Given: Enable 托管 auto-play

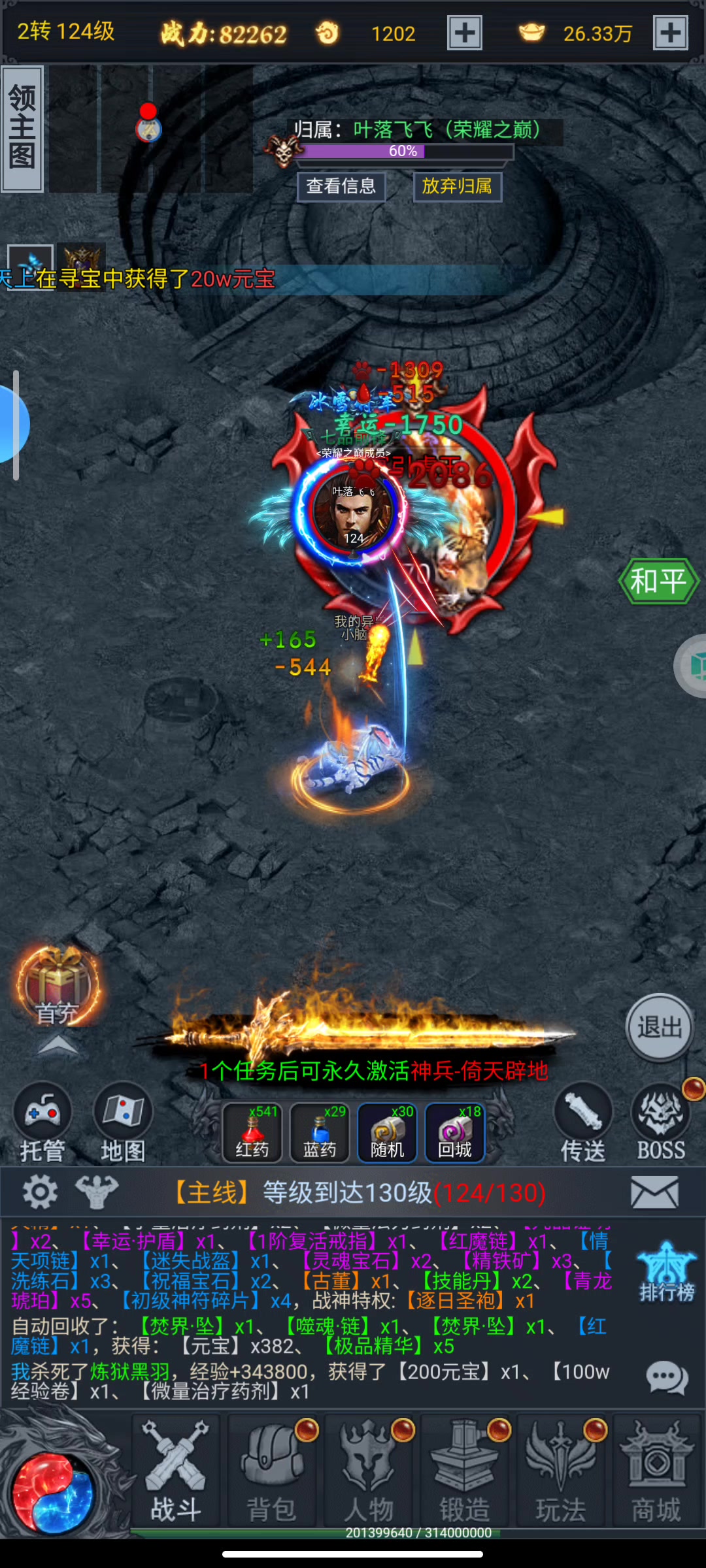Looking at the screenshot, I should (42, 1124).
